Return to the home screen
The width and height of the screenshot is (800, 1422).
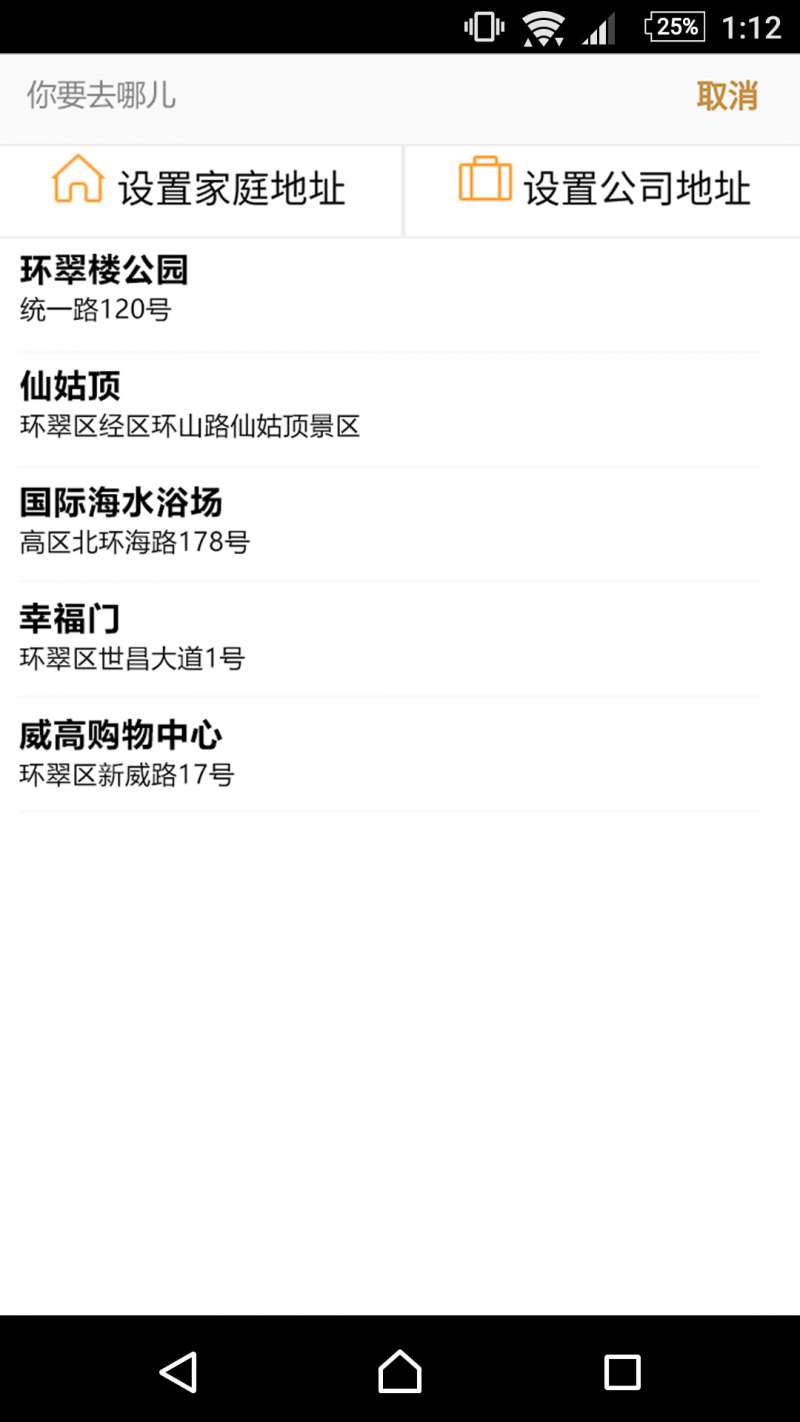pyautogui.click(x=400, y=1371)
